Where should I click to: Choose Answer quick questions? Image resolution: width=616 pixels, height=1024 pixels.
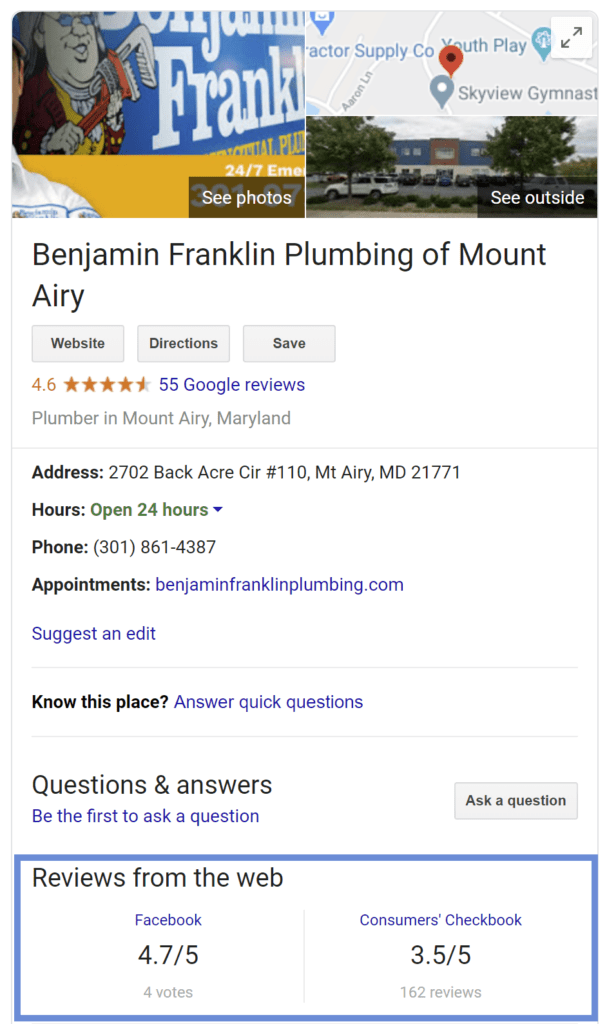pos(268,702)
